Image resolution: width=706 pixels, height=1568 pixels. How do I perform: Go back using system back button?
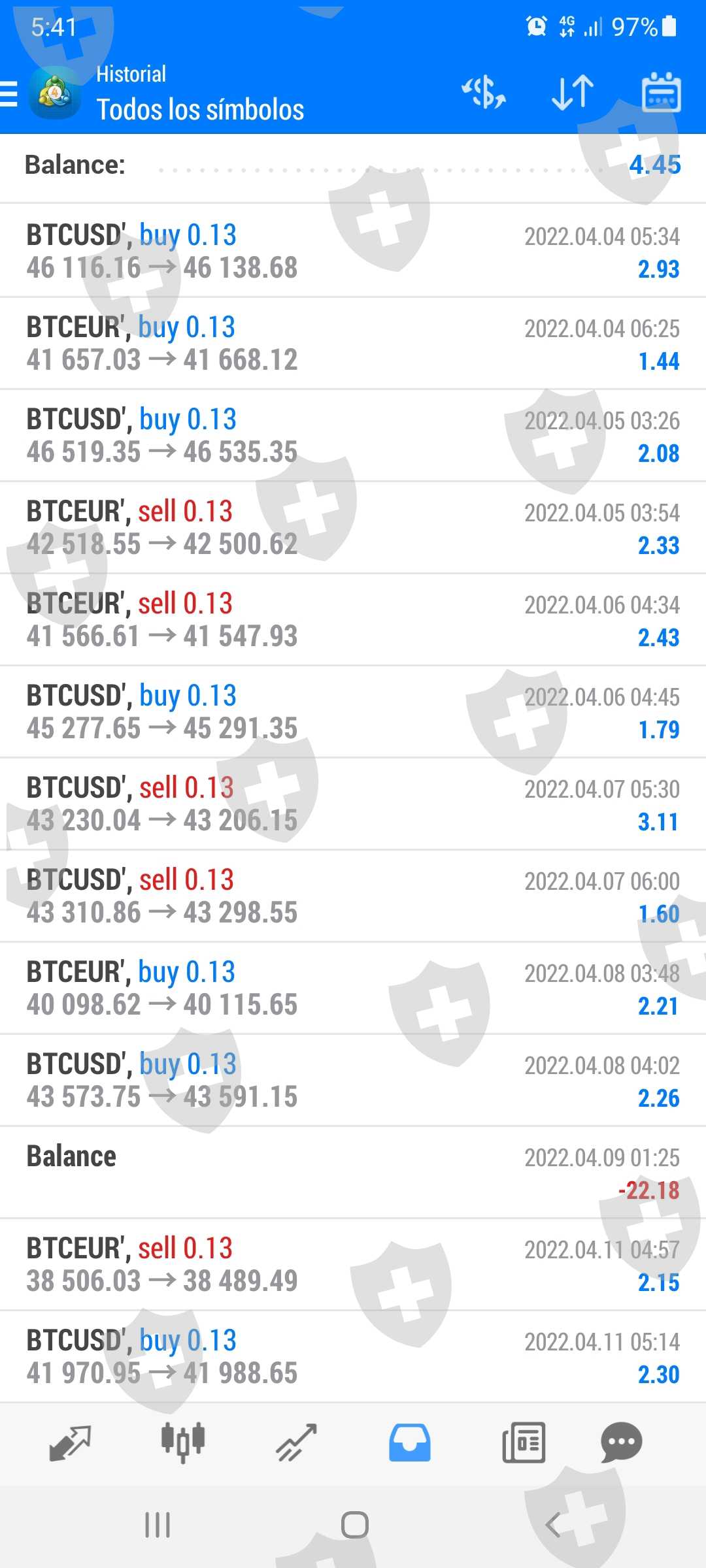click(x=553, y=1526)
